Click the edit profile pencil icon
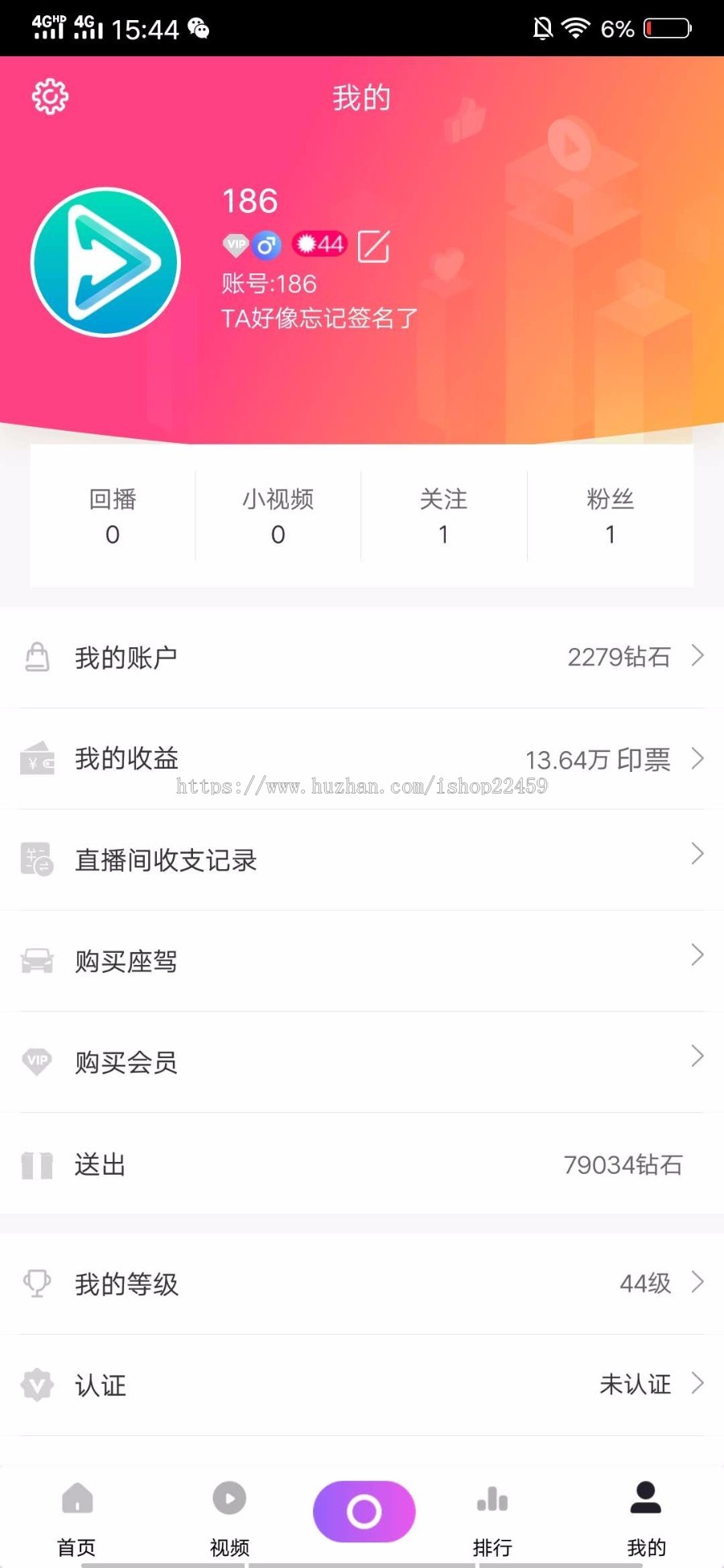 click(373, 246)
